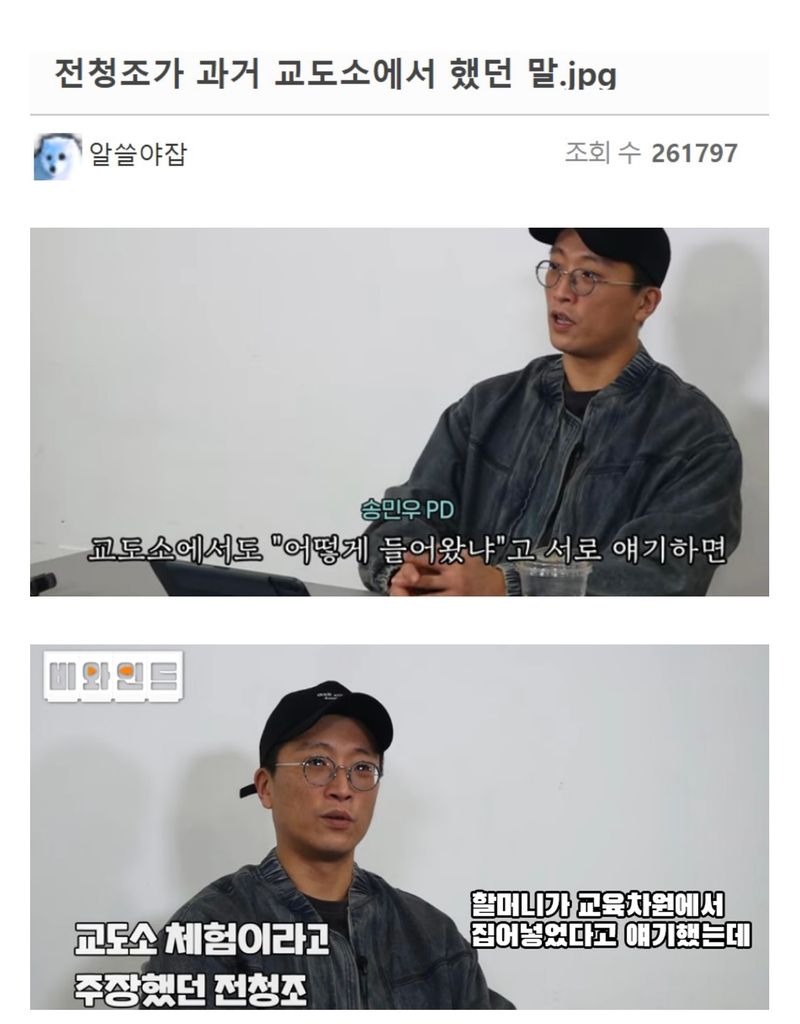The image size is (800, 1024).
Task: Enlarge the image captioned 송민우 PD
Action: pos(399,411)
